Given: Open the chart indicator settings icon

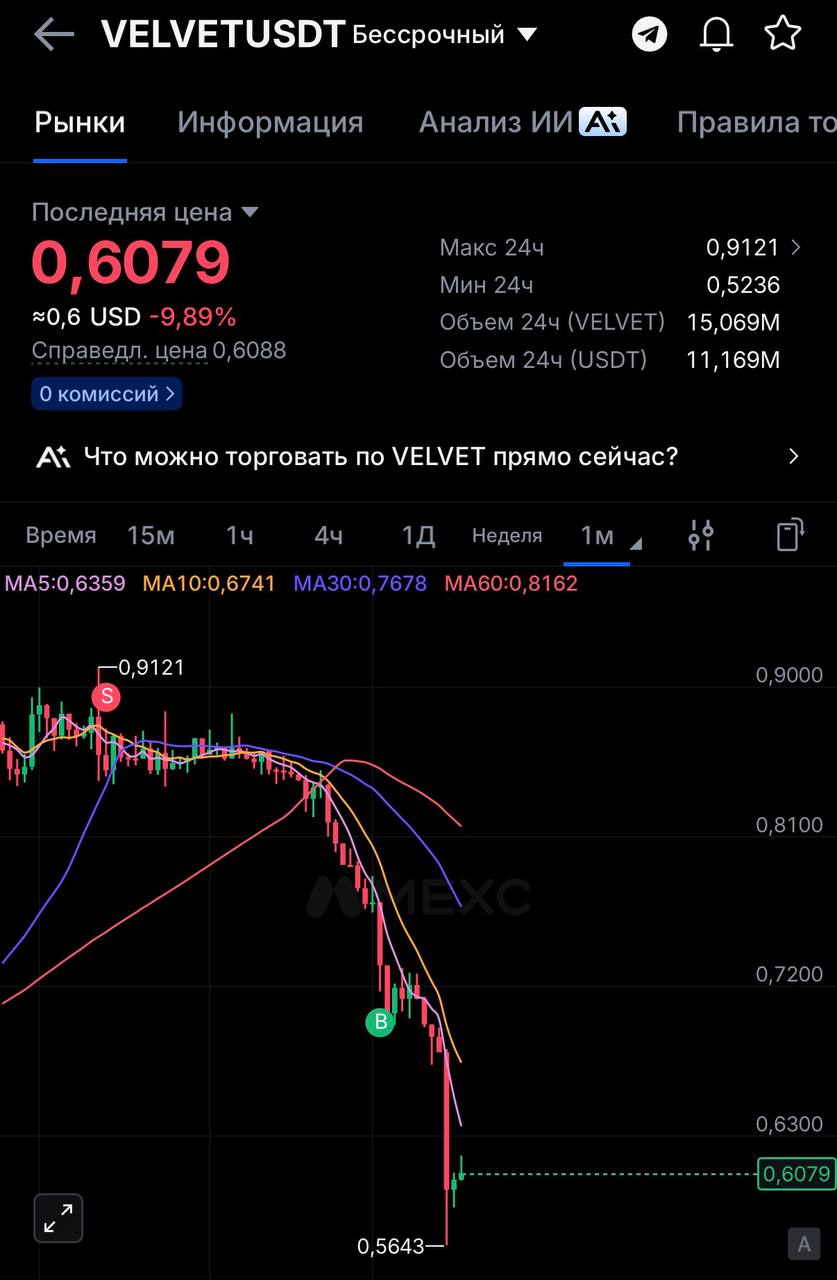Looking at the screenshot, I should pos(701,535).
